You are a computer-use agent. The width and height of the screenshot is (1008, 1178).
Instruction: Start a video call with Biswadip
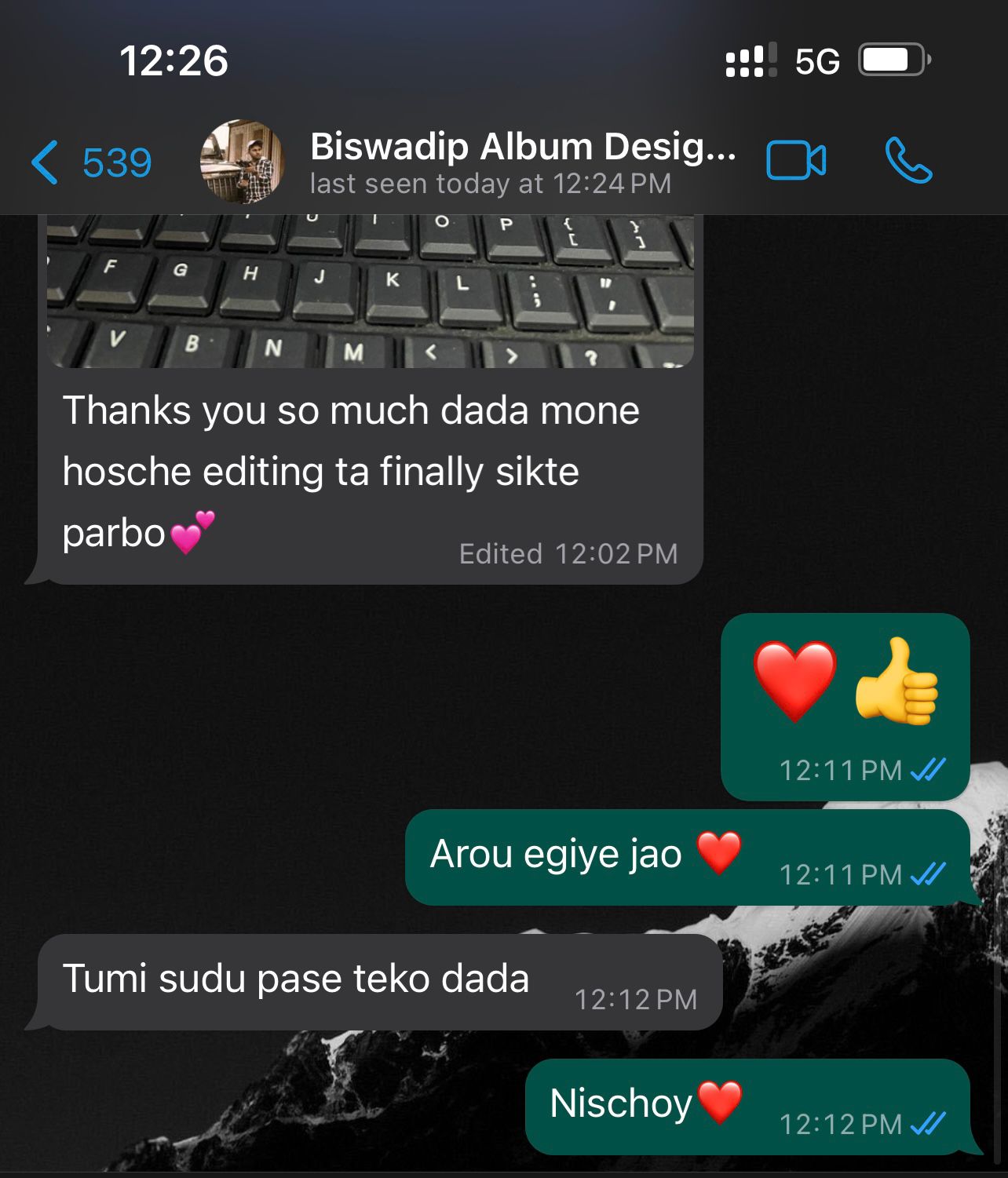tap(795, 162)
